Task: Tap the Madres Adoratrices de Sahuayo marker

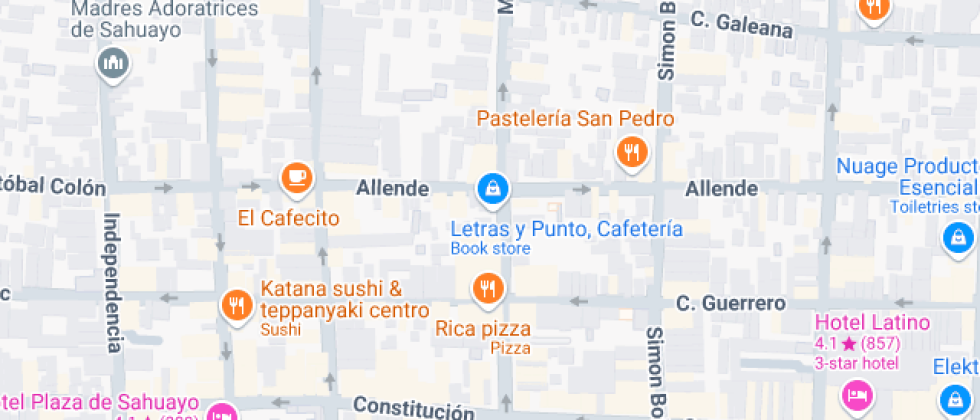Action: 113,65
